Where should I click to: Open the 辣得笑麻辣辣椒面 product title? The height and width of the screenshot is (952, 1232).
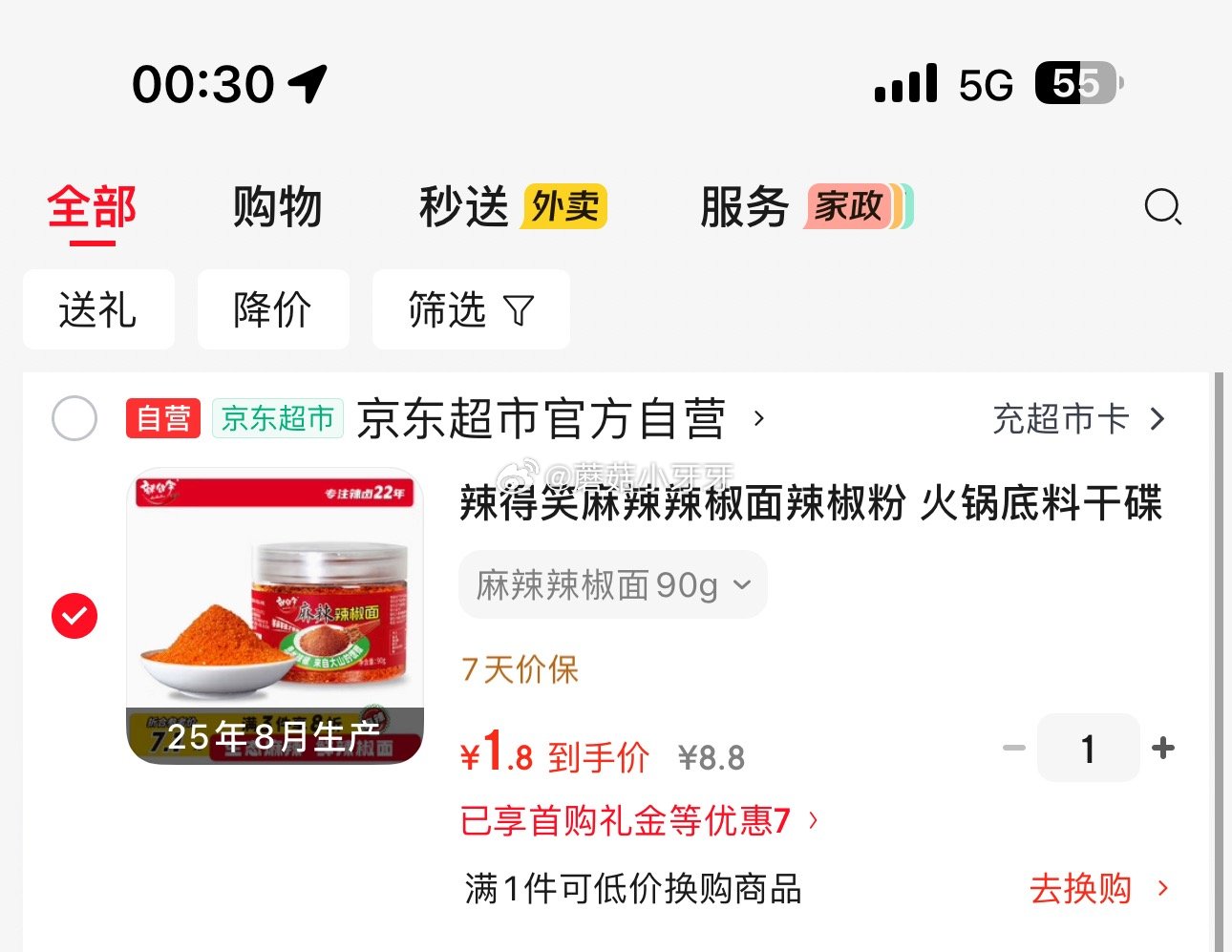(x=810, y=503)
